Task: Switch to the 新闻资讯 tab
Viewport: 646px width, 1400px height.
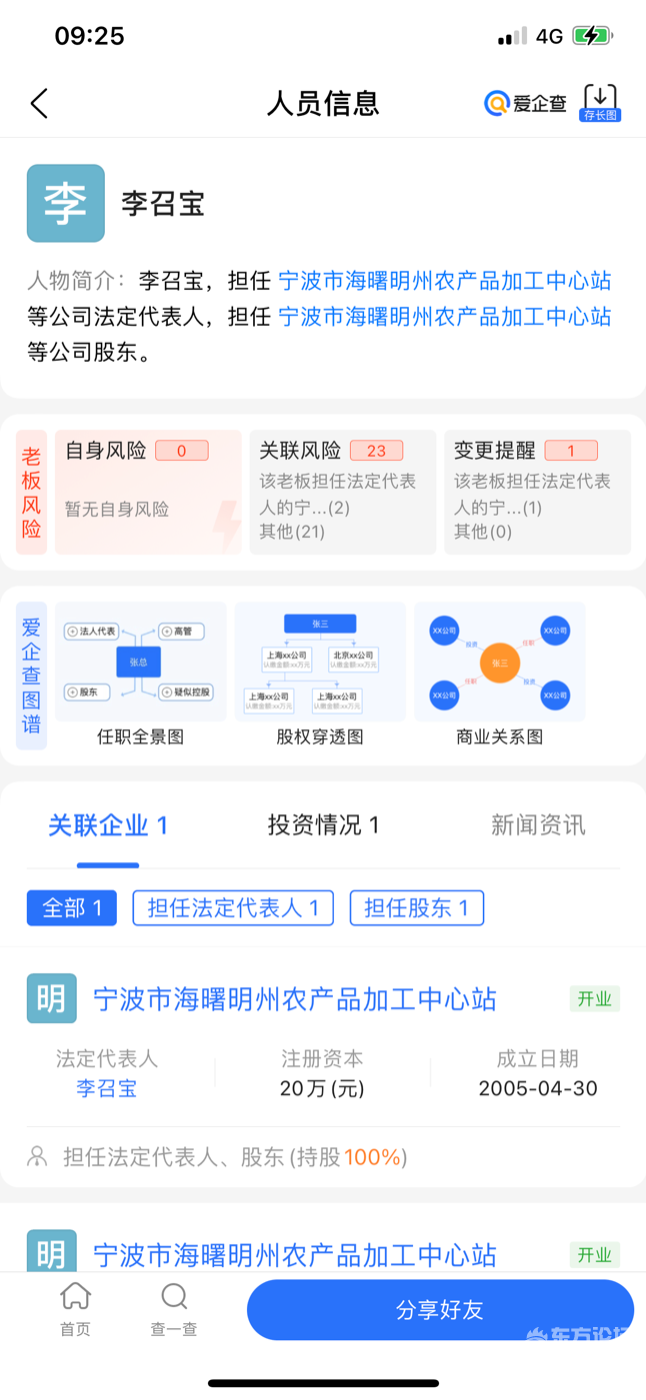Action: coord(538,826)
